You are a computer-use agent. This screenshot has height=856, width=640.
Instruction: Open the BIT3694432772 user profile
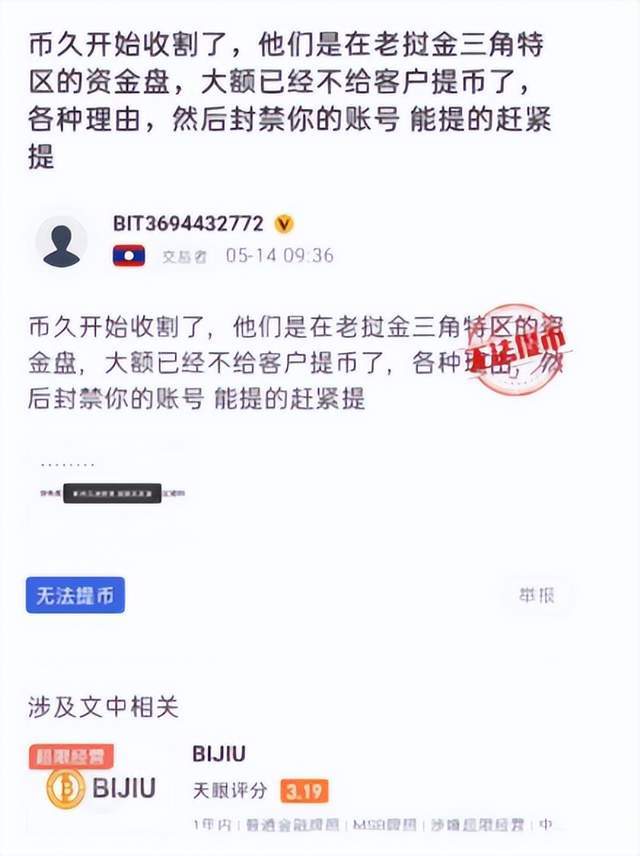pyautogui.click(x=190, y=224)
